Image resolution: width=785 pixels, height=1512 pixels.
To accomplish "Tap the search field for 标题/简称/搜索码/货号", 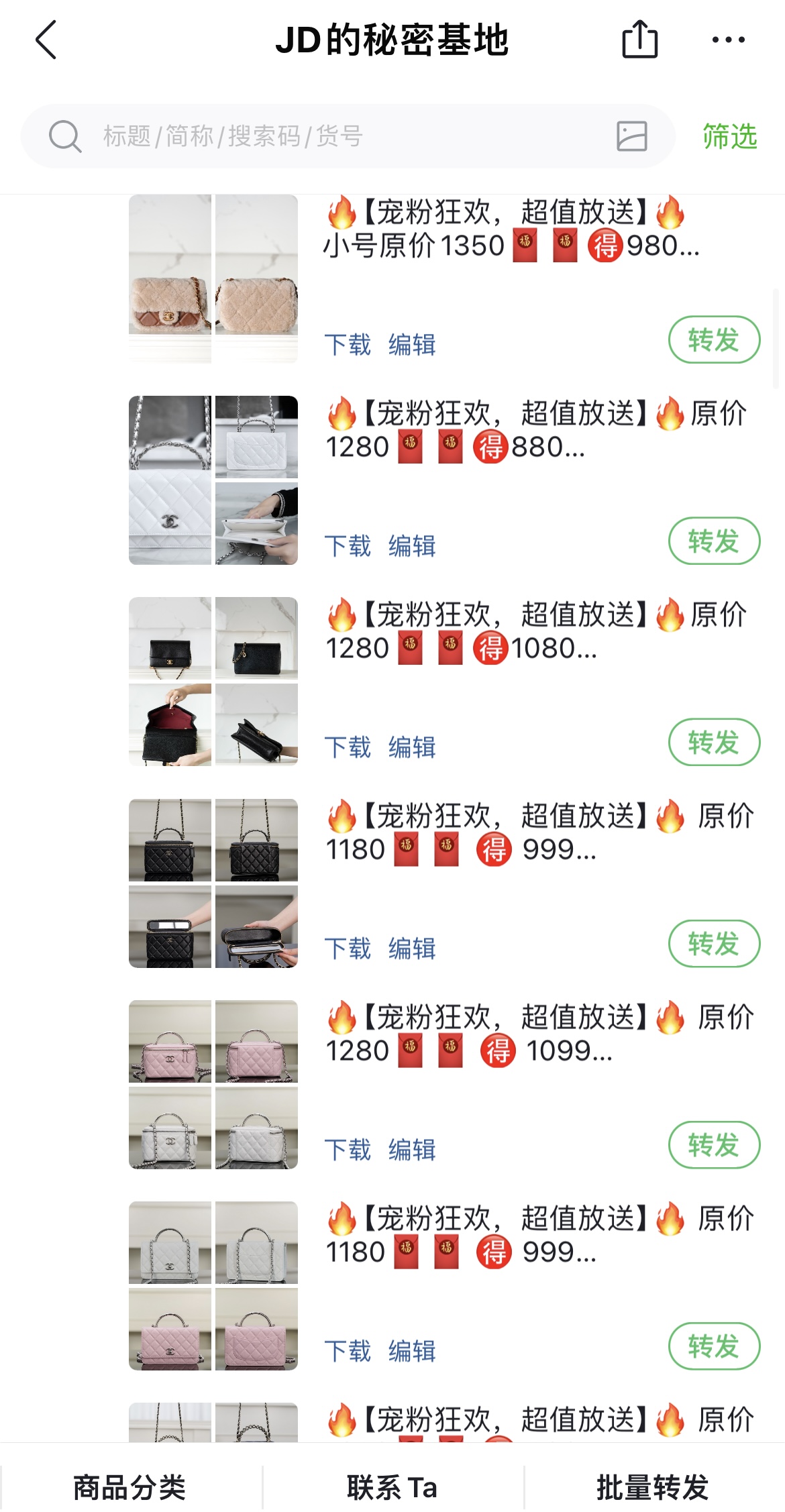I will [x=335, y=136].
